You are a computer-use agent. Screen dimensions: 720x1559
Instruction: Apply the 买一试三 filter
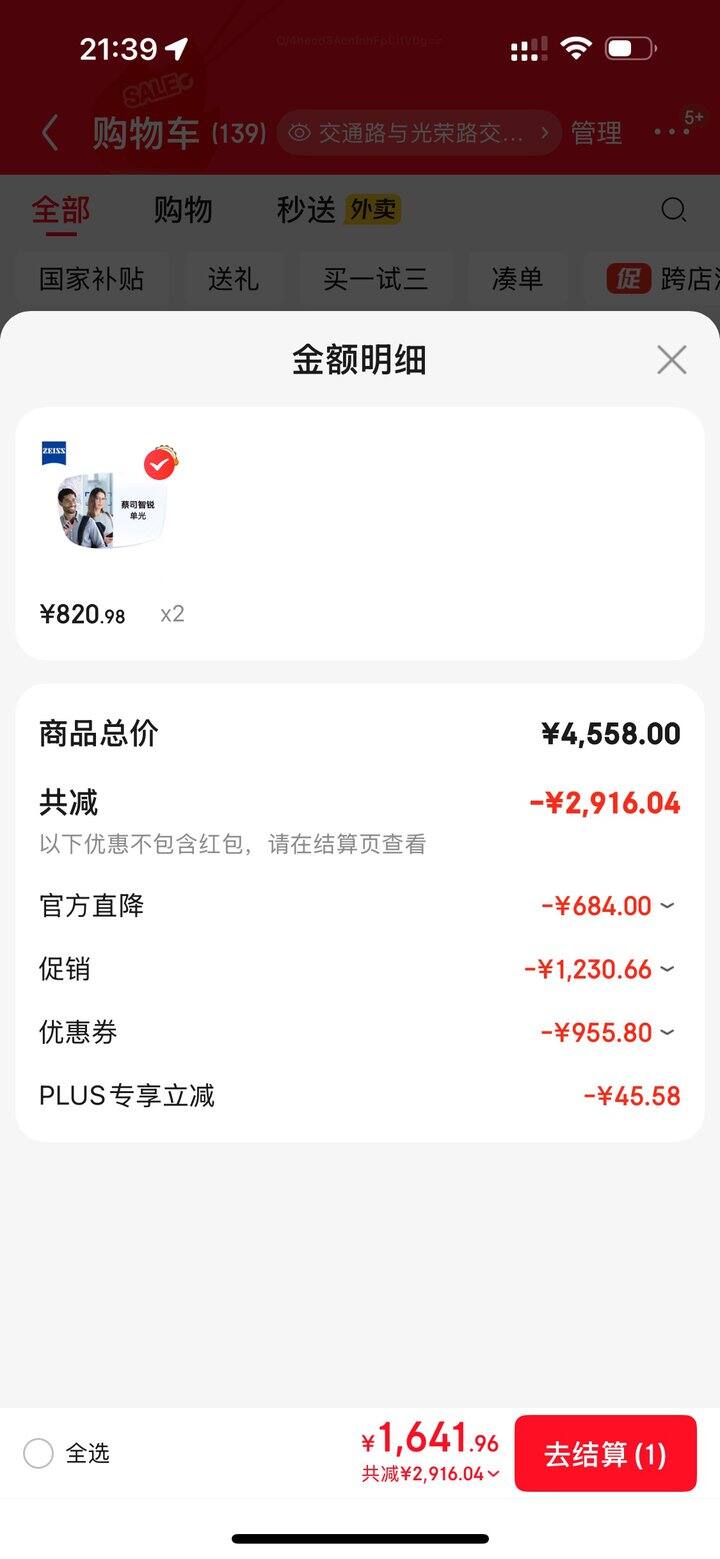[375, 279]
